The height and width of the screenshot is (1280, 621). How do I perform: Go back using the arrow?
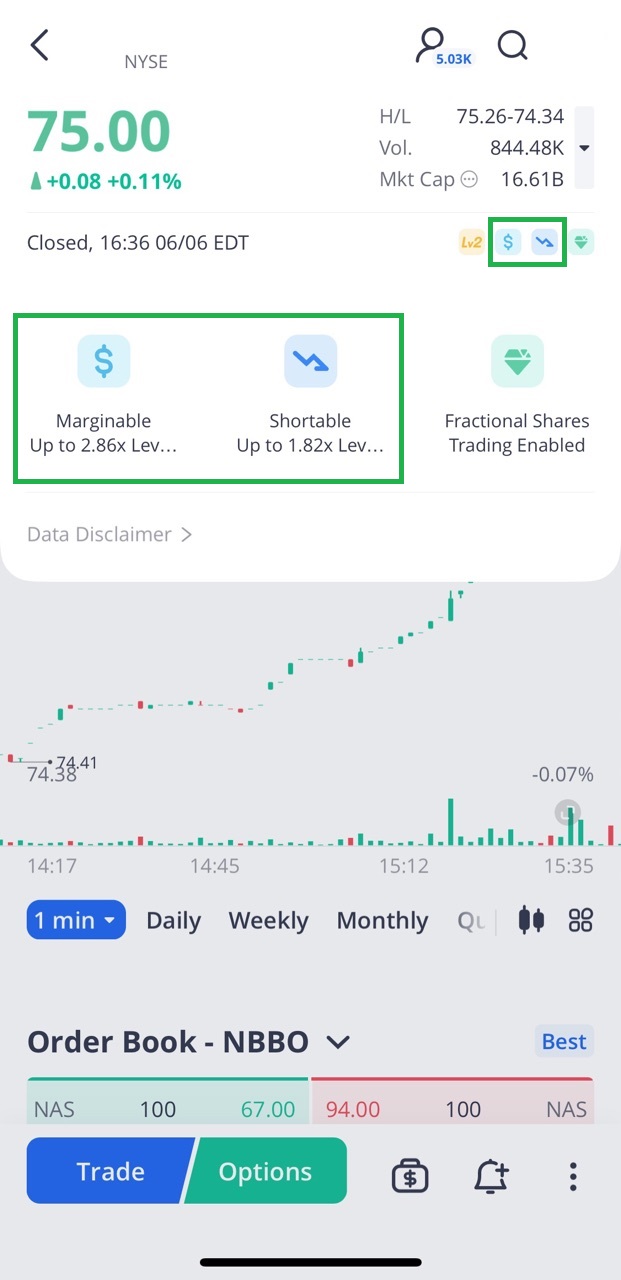click(40, 46)
